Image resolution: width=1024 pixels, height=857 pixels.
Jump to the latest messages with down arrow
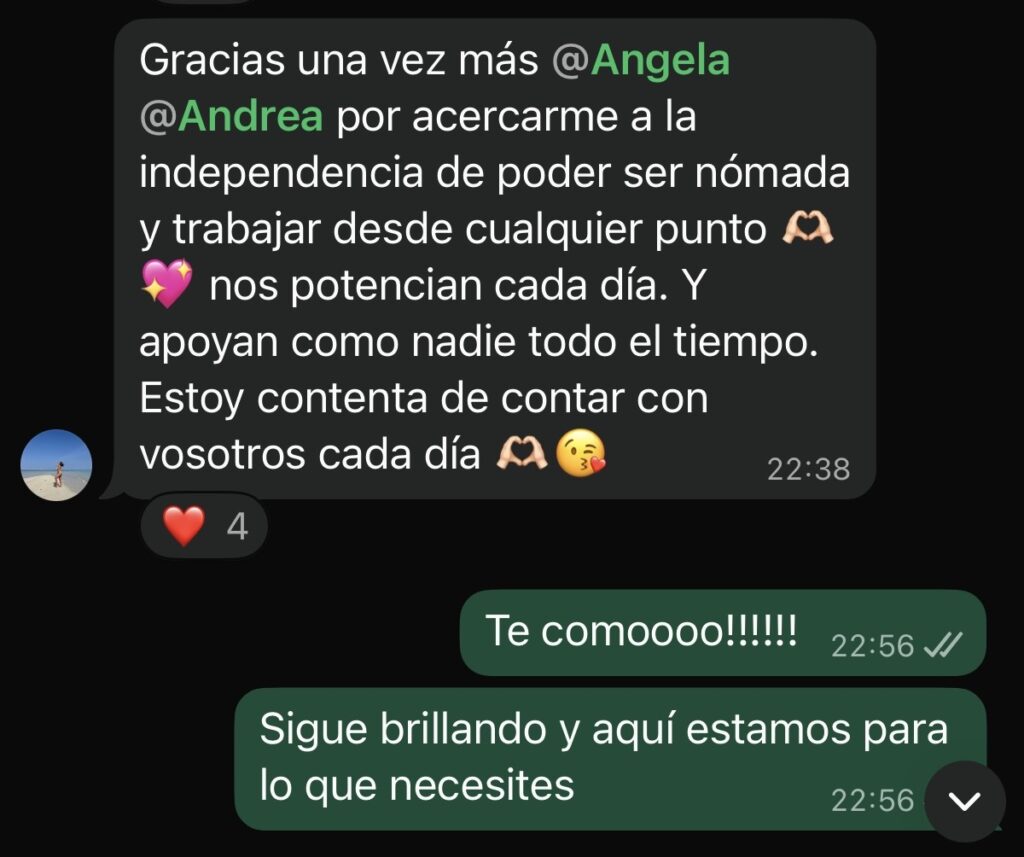[x=964, y=801]
